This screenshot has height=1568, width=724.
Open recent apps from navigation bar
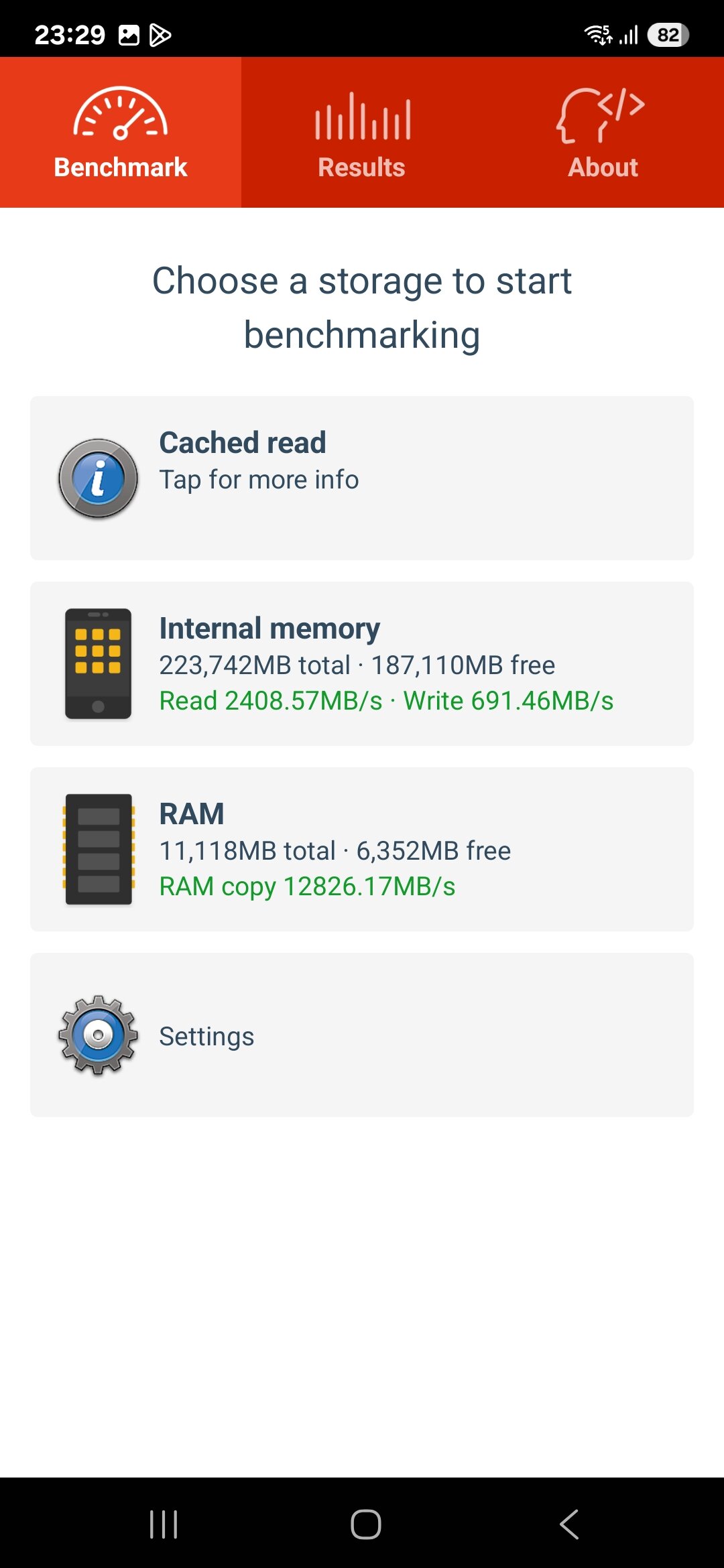pos(164,1524)
